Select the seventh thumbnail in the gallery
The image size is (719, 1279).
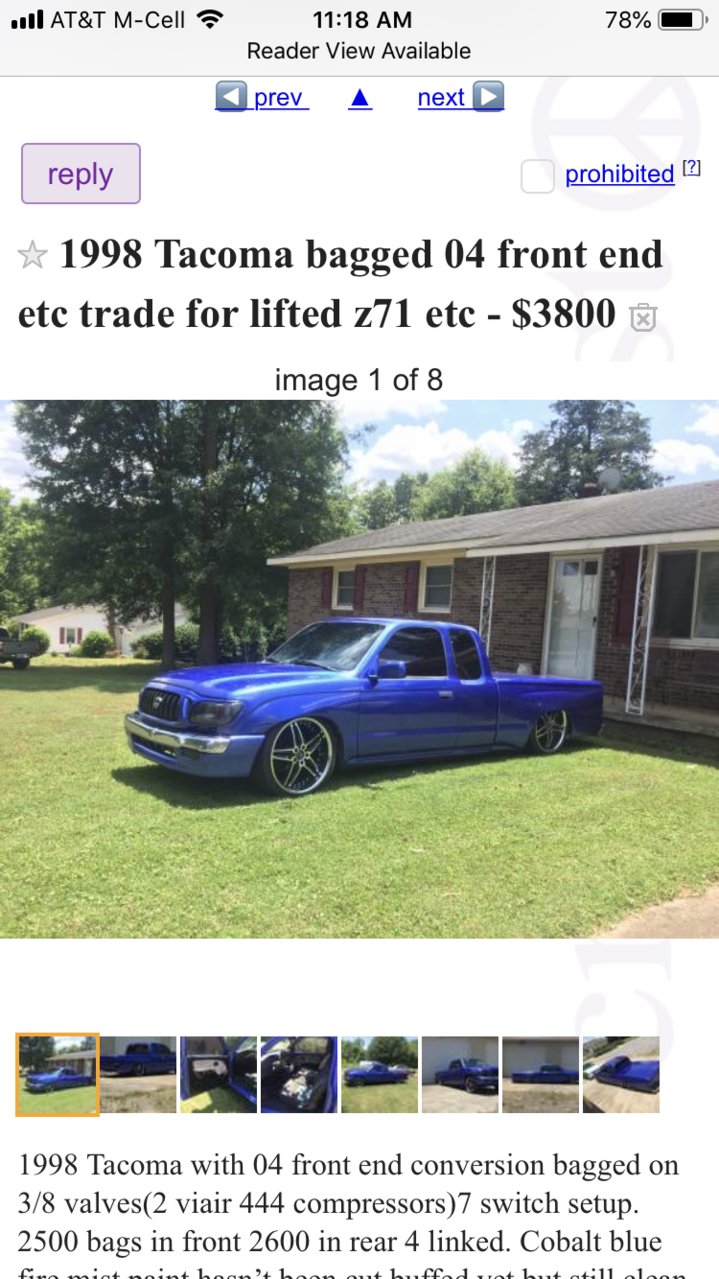click(540, 1074)
